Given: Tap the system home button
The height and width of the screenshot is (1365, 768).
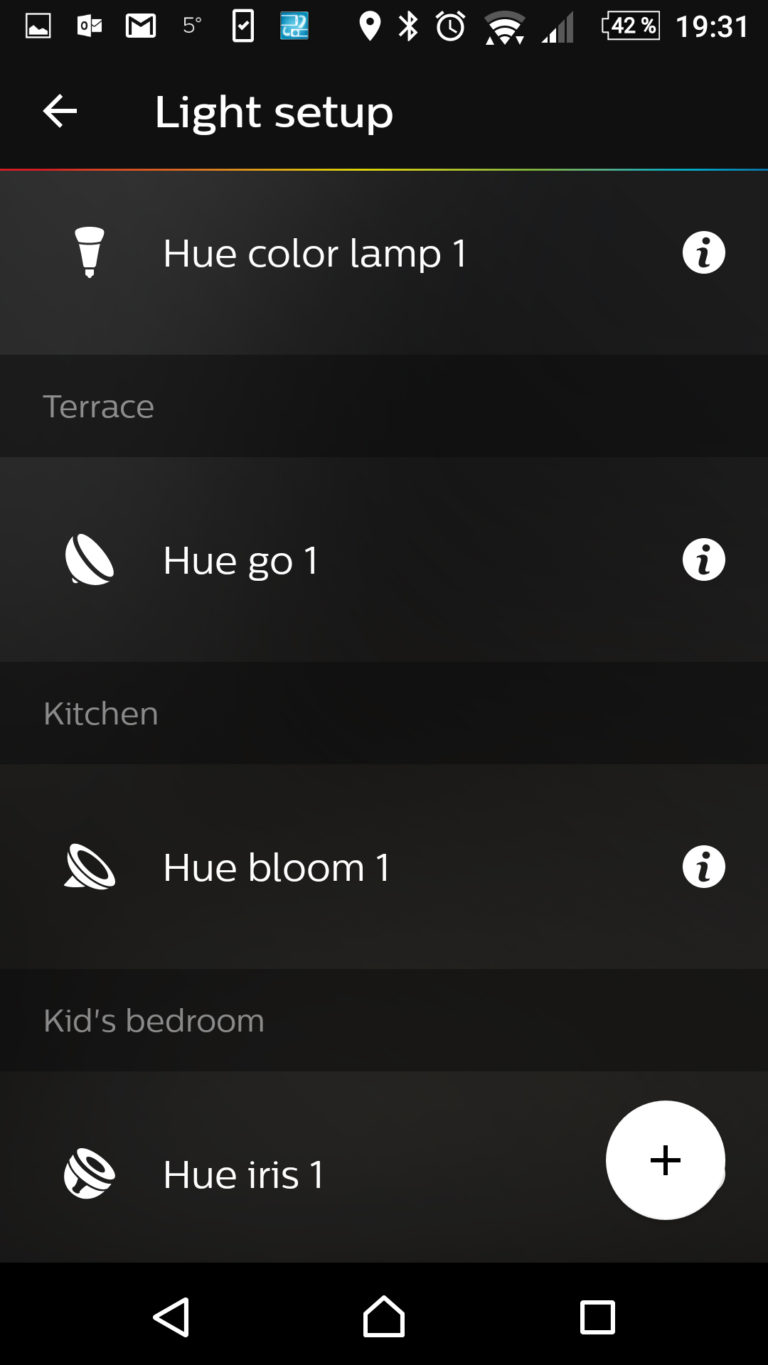Looking at the screenshot, I should click(x=384, y=1317).
